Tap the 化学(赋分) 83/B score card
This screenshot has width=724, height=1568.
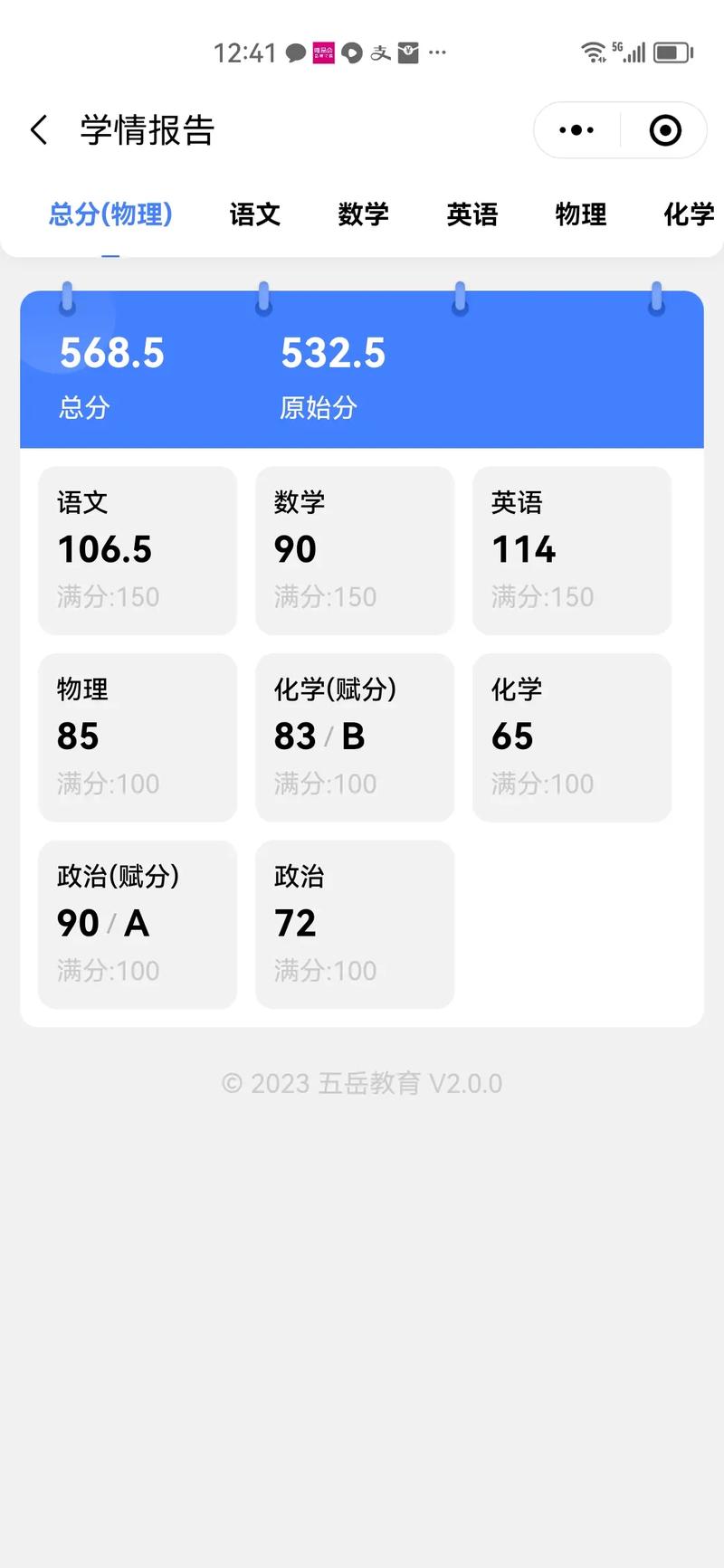tap(354, 736)
